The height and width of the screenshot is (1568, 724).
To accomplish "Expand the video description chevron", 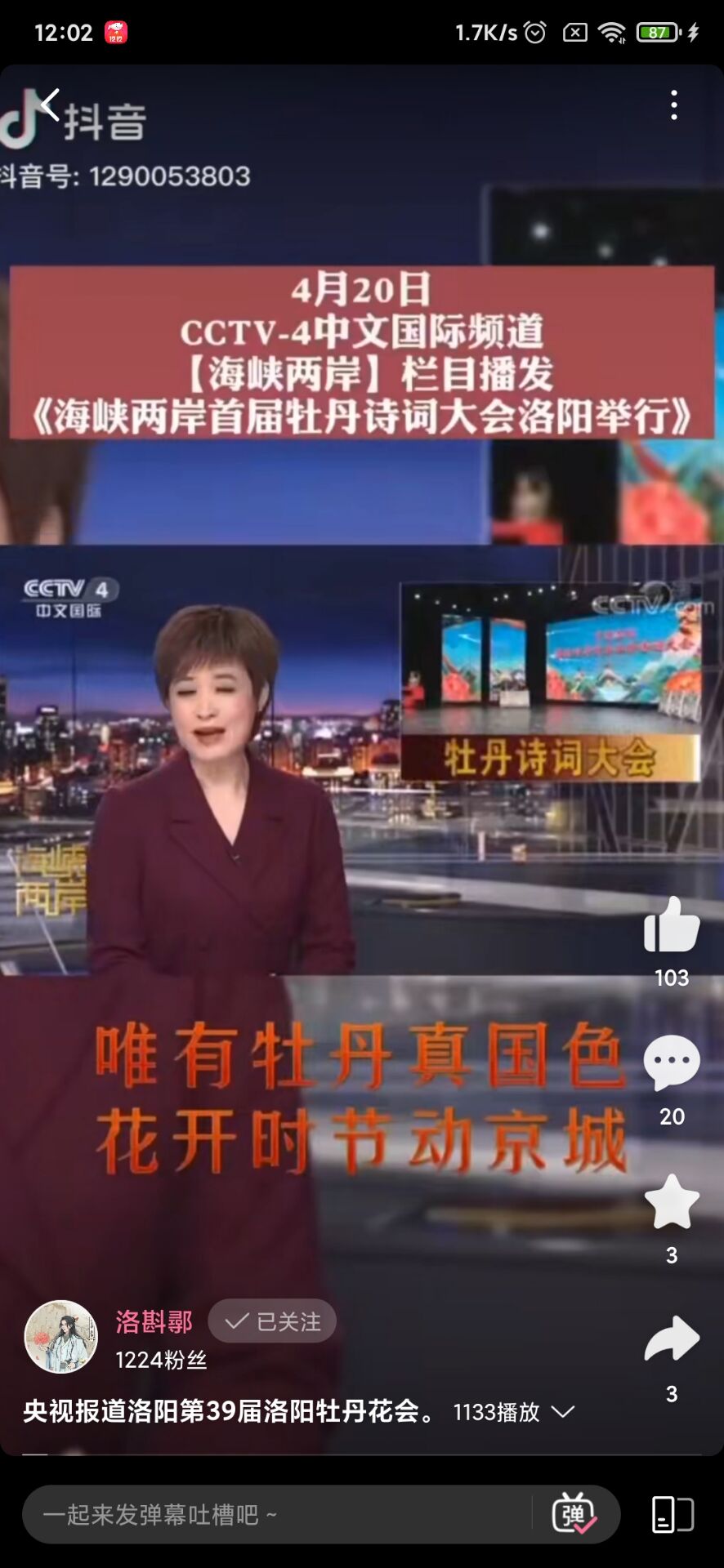I will [x=564, y=1411].
